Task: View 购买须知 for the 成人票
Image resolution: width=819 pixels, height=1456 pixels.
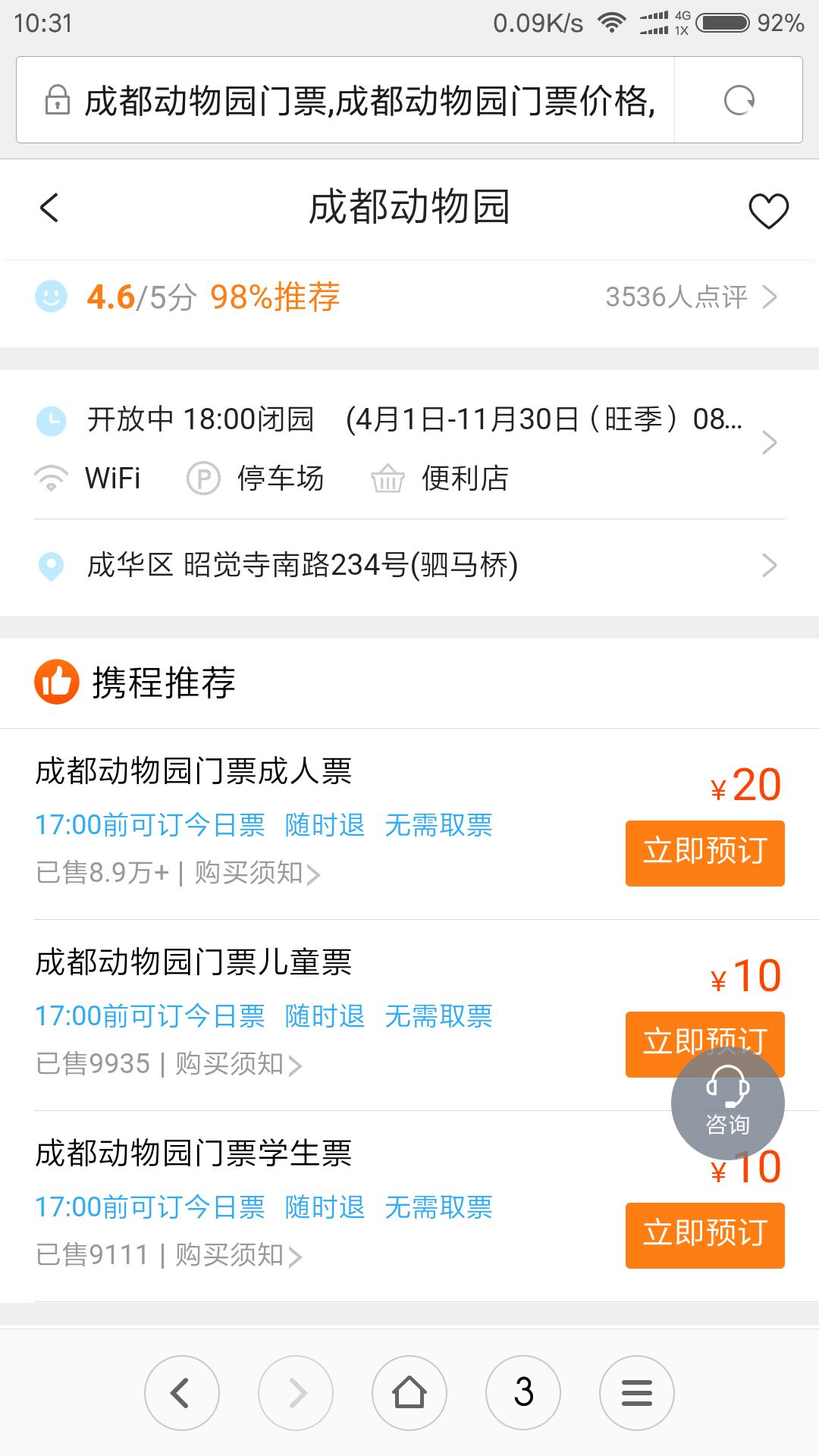Action: point(257,874)
